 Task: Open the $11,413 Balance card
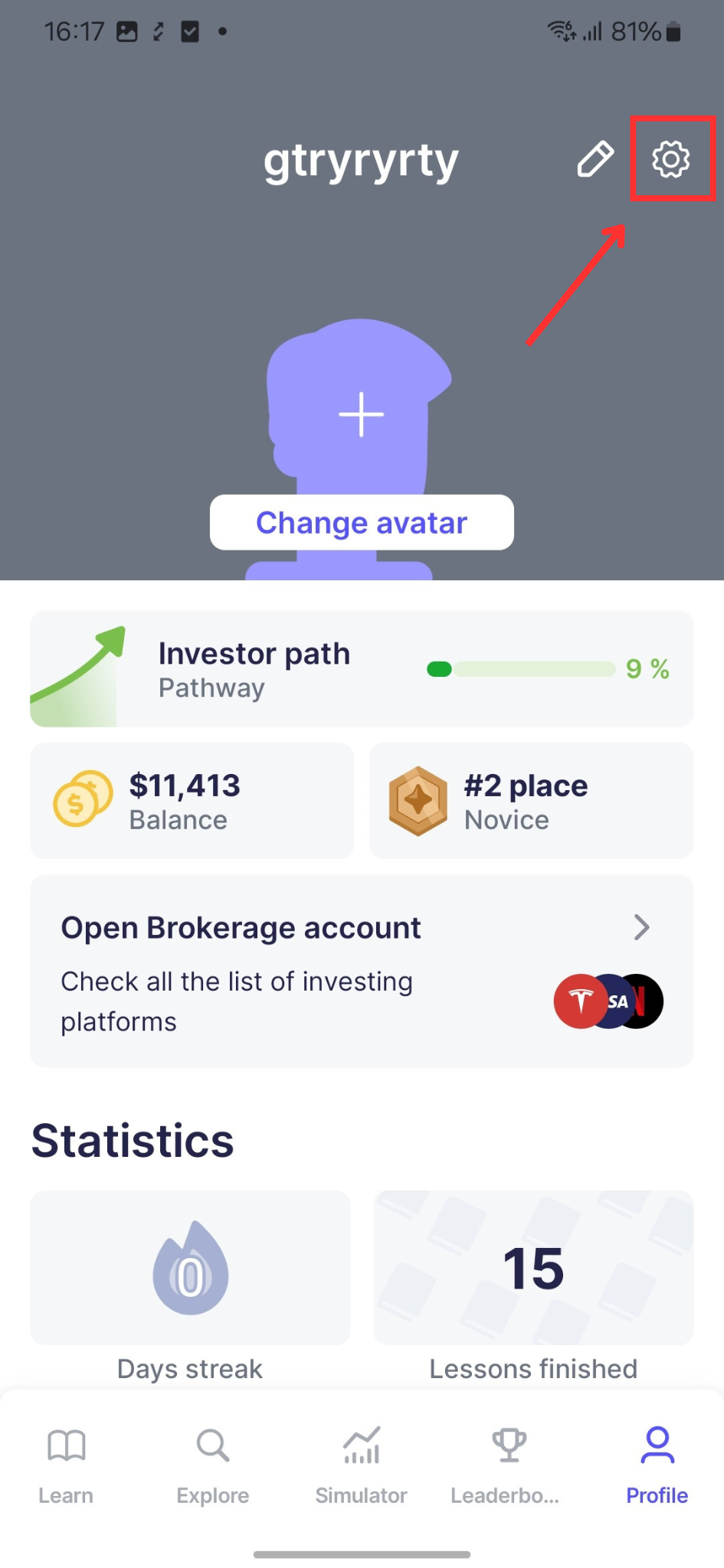pyautogui.click(x=192, y=801)
